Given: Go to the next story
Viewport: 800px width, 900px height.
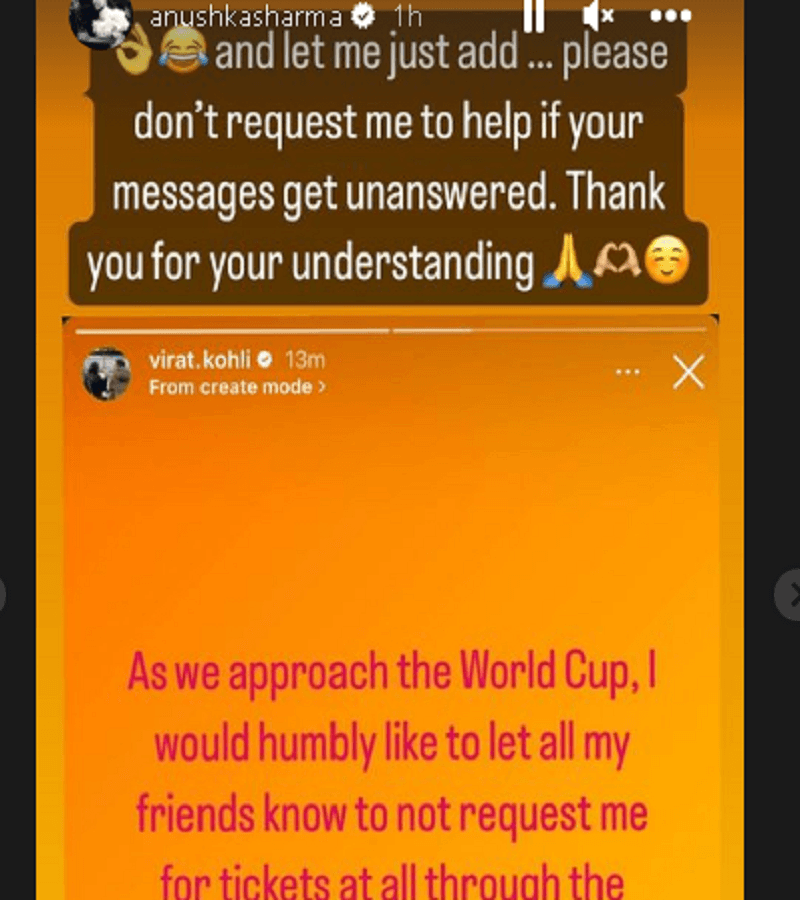Looking at the screenshot, I should coord(789,595).
